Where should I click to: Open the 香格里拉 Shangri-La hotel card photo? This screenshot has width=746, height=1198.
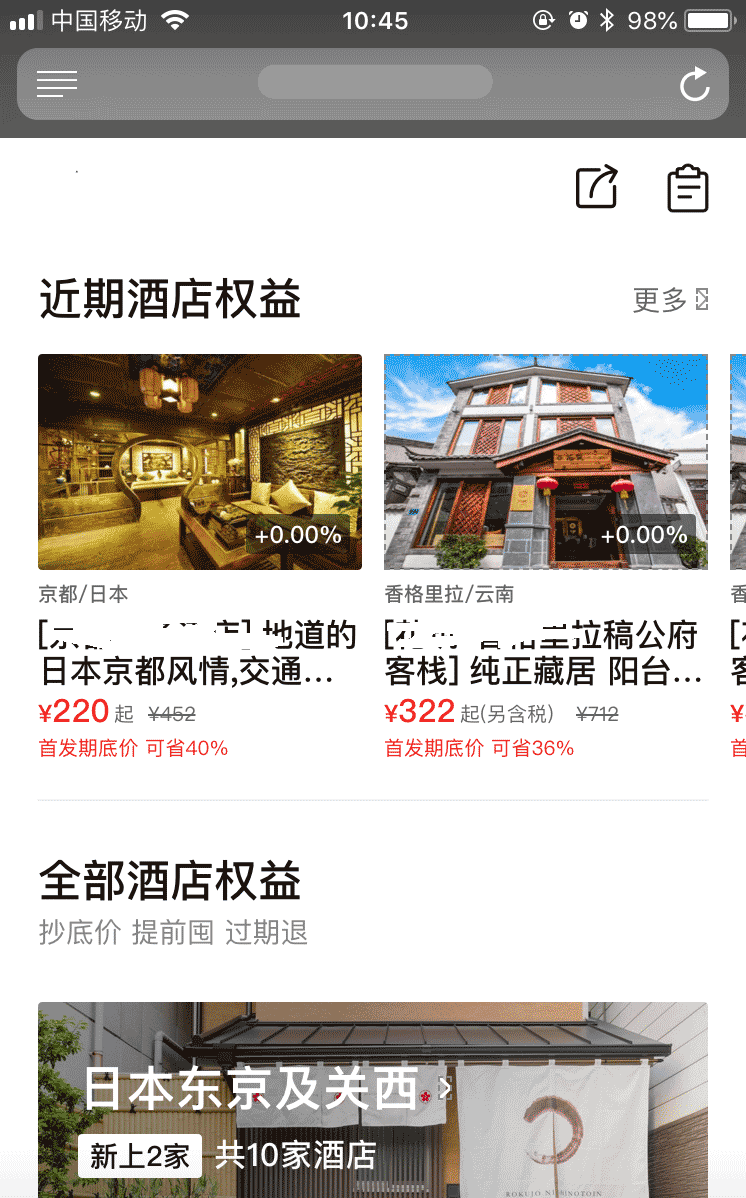point(545,461)
